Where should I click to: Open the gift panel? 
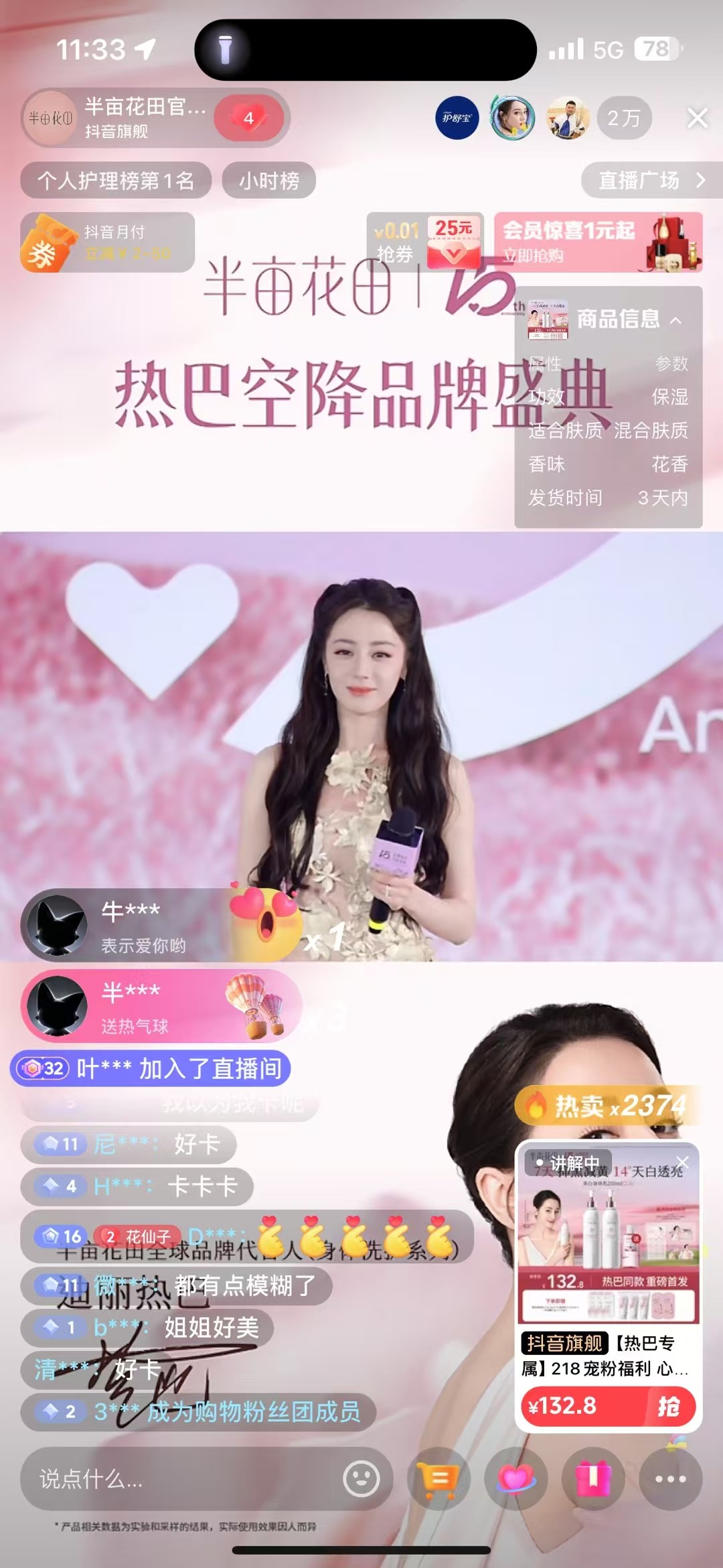coord(593,1478)
